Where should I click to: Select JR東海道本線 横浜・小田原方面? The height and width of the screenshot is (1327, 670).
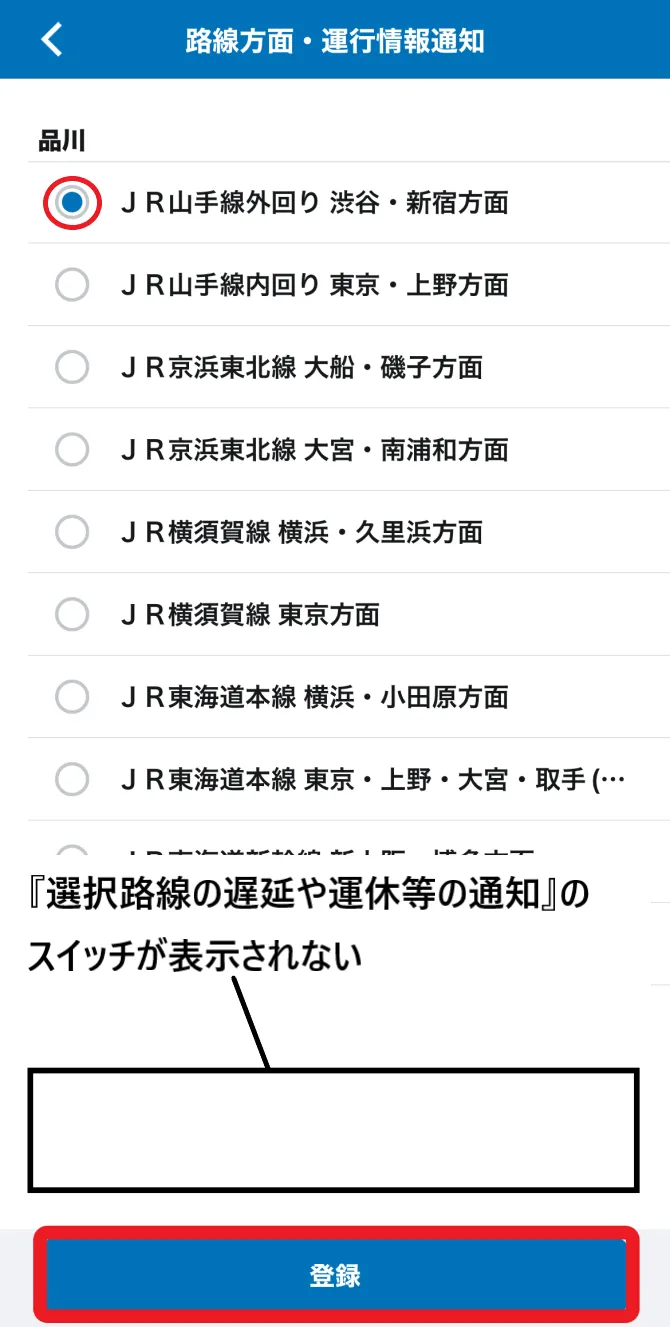pyautogui.click(x=348, y=696)
